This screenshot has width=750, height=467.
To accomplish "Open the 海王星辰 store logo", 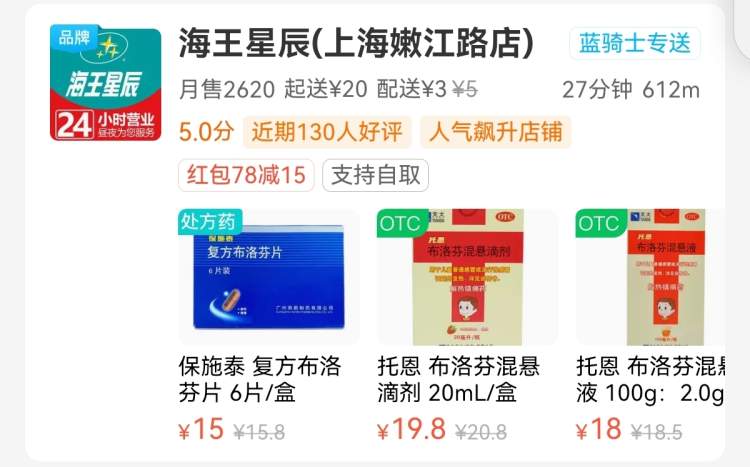I will point(105,86).
